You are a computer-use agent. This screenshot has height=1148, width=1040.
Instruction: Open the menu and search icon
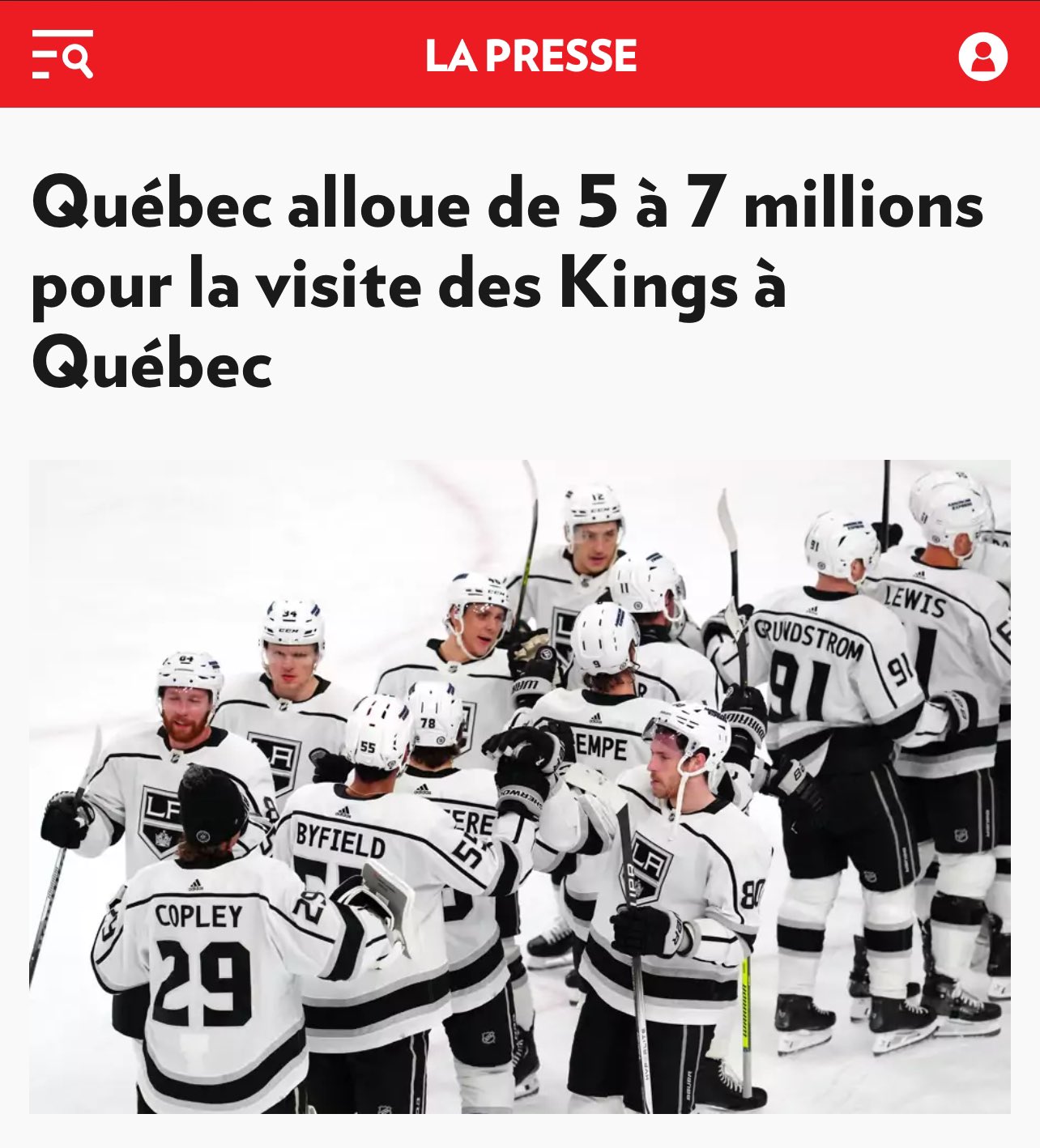62,54
